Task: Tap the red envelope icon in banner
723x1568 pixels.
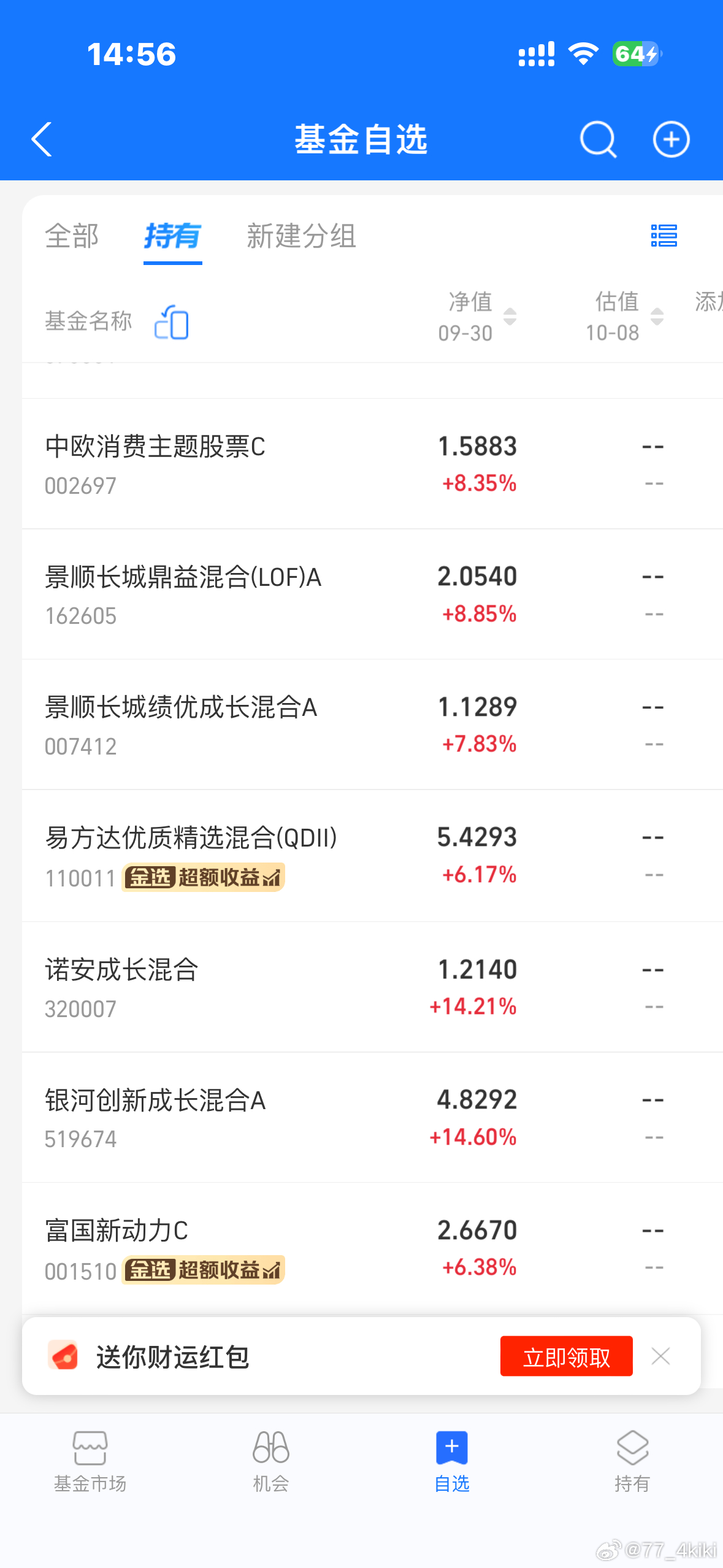Action: click(63, 1356)
